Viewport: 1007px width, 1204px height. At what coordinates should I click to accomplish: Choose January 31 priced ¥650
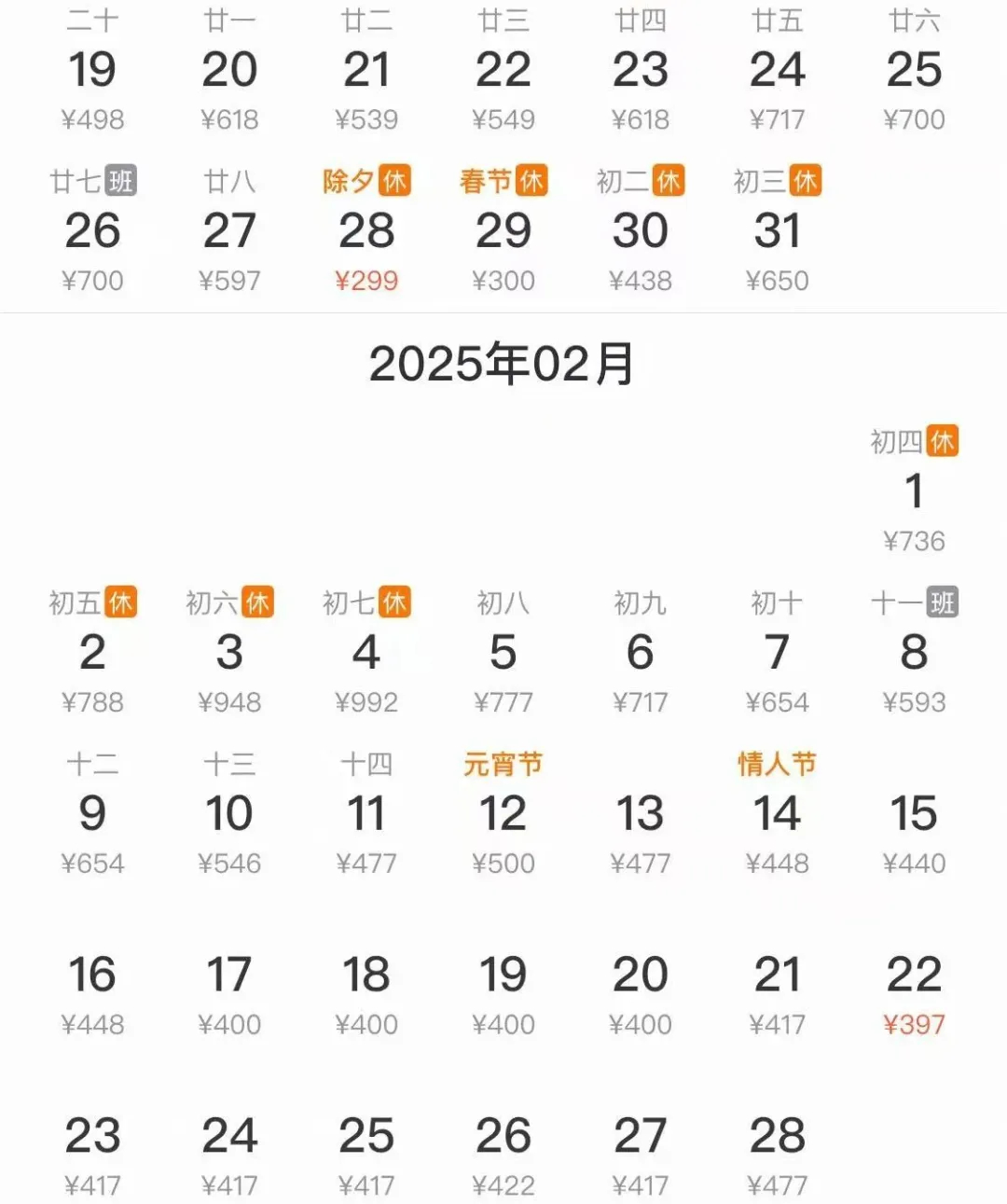(x=778, y=231)
